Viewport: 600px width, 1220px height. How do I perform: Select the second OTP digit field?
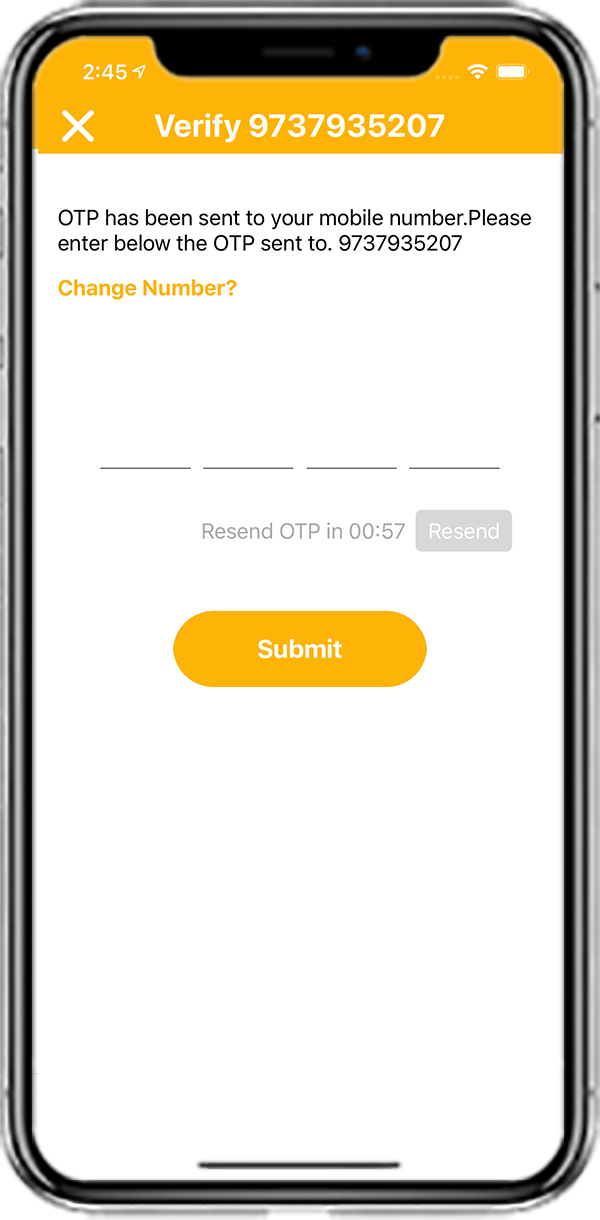[x=248, y=450]
